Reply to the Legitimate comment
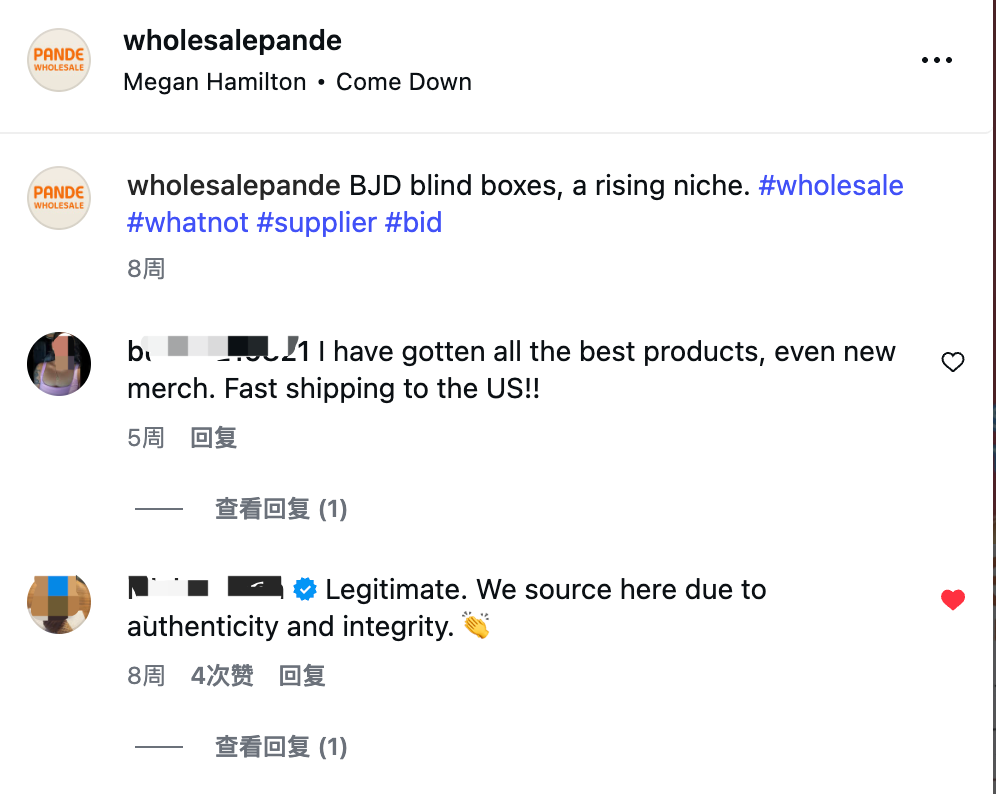 302,676
